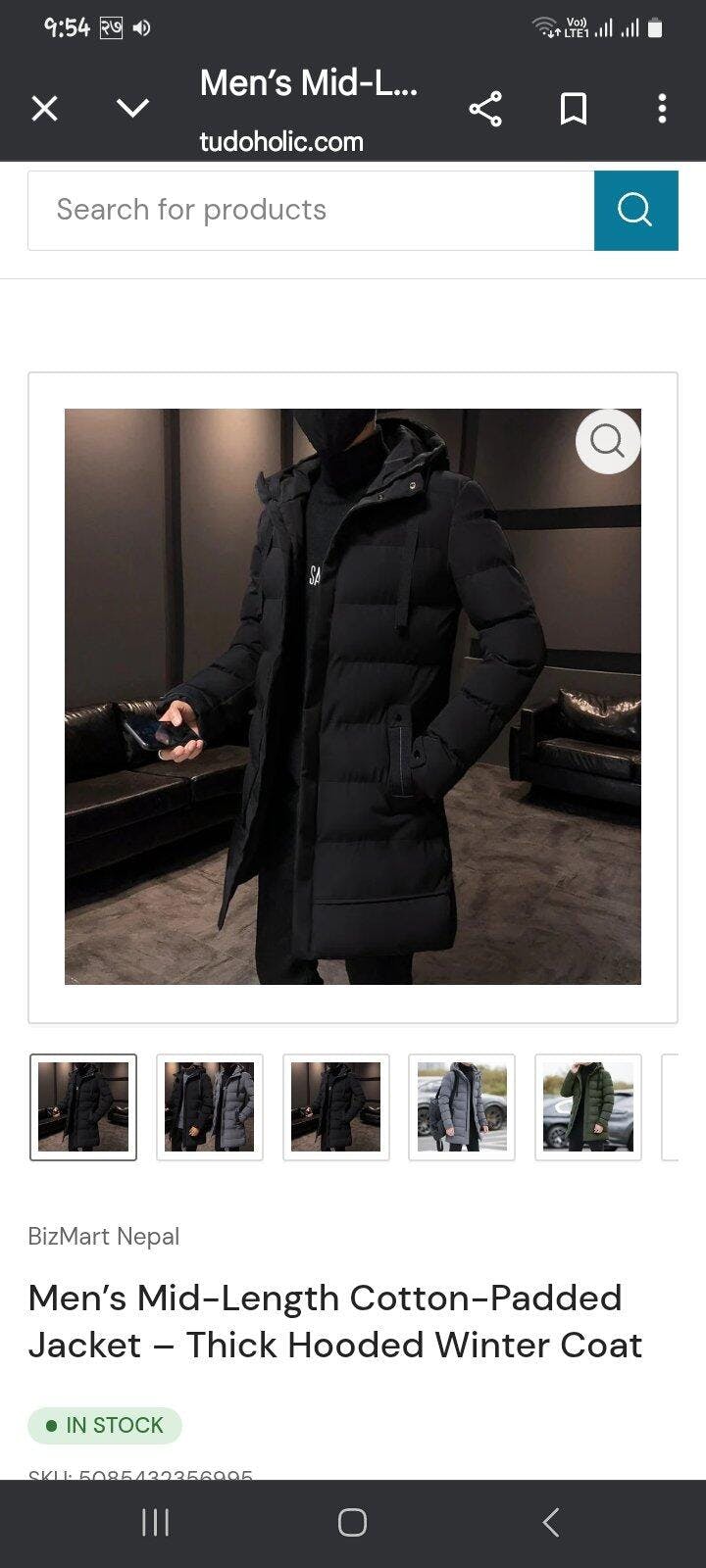Go back with the system back button
This screenshot has width=706, height=1568.
click(551, 1522)
